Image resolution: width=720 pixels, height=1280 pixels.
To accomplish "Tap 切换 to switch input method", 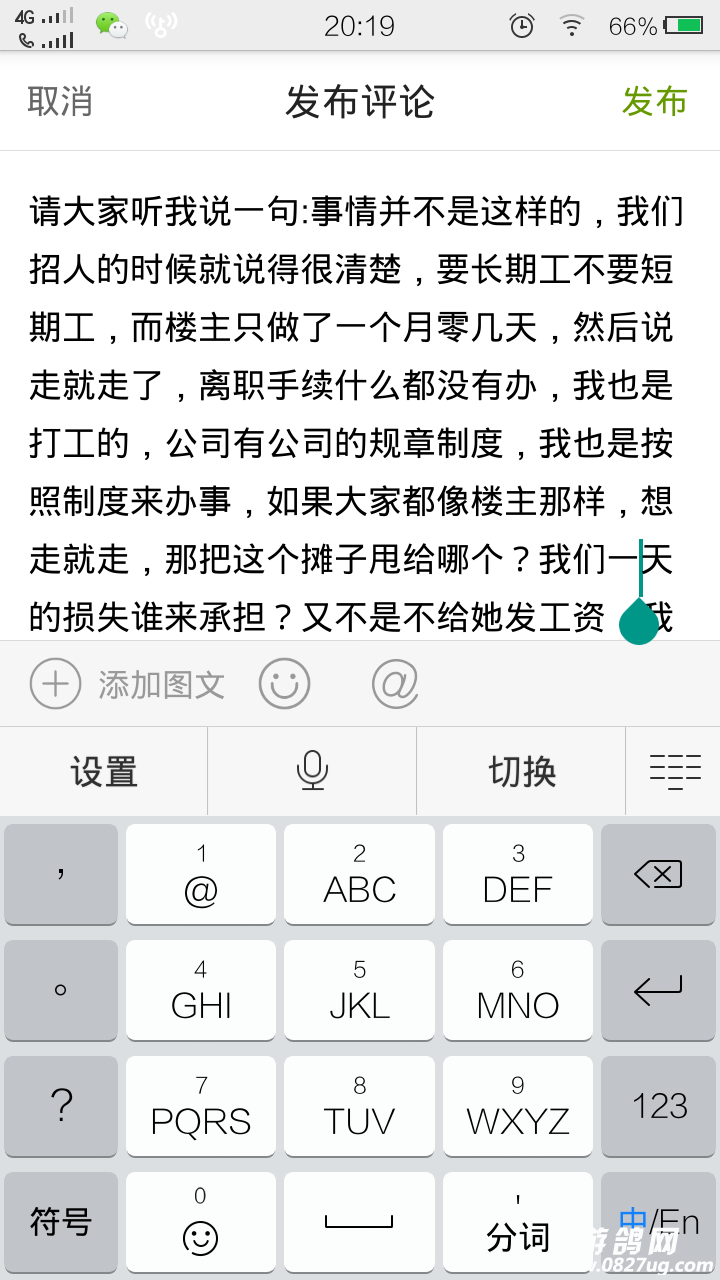I will pyautogui.click(x=521, y=772).
